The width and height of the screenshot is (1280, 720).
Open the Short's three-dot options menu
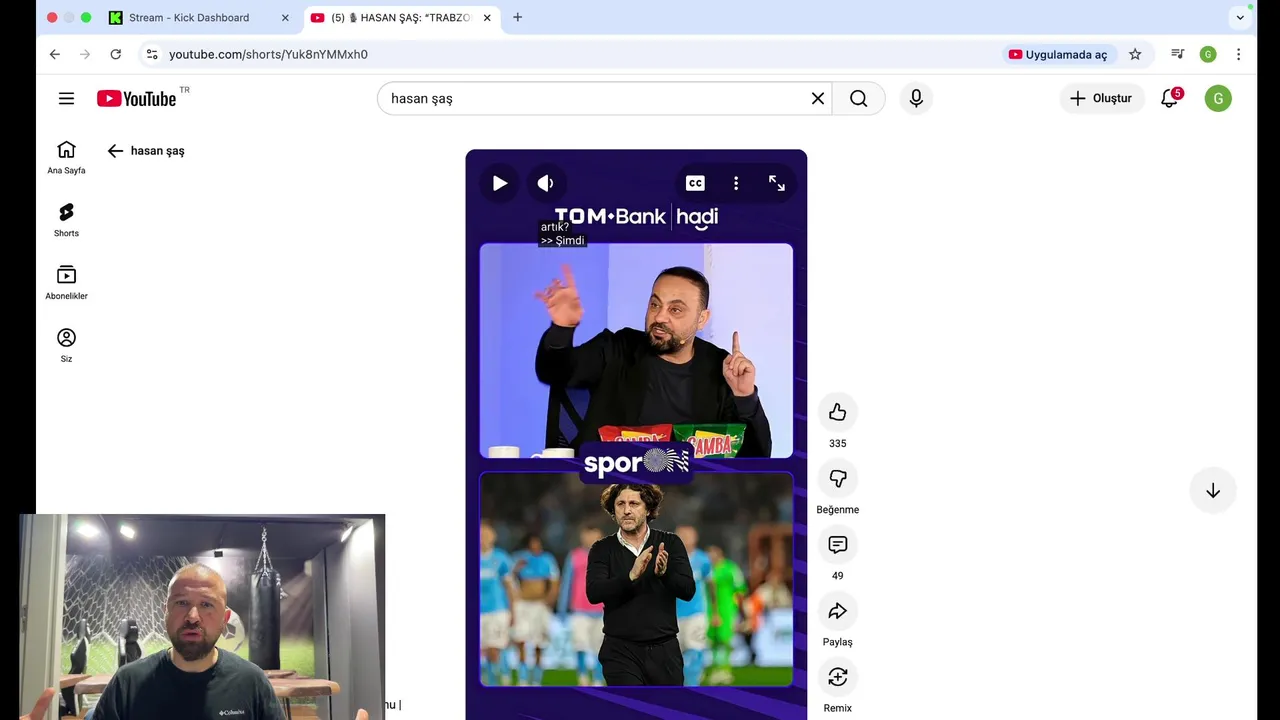[x=736, y=183]
